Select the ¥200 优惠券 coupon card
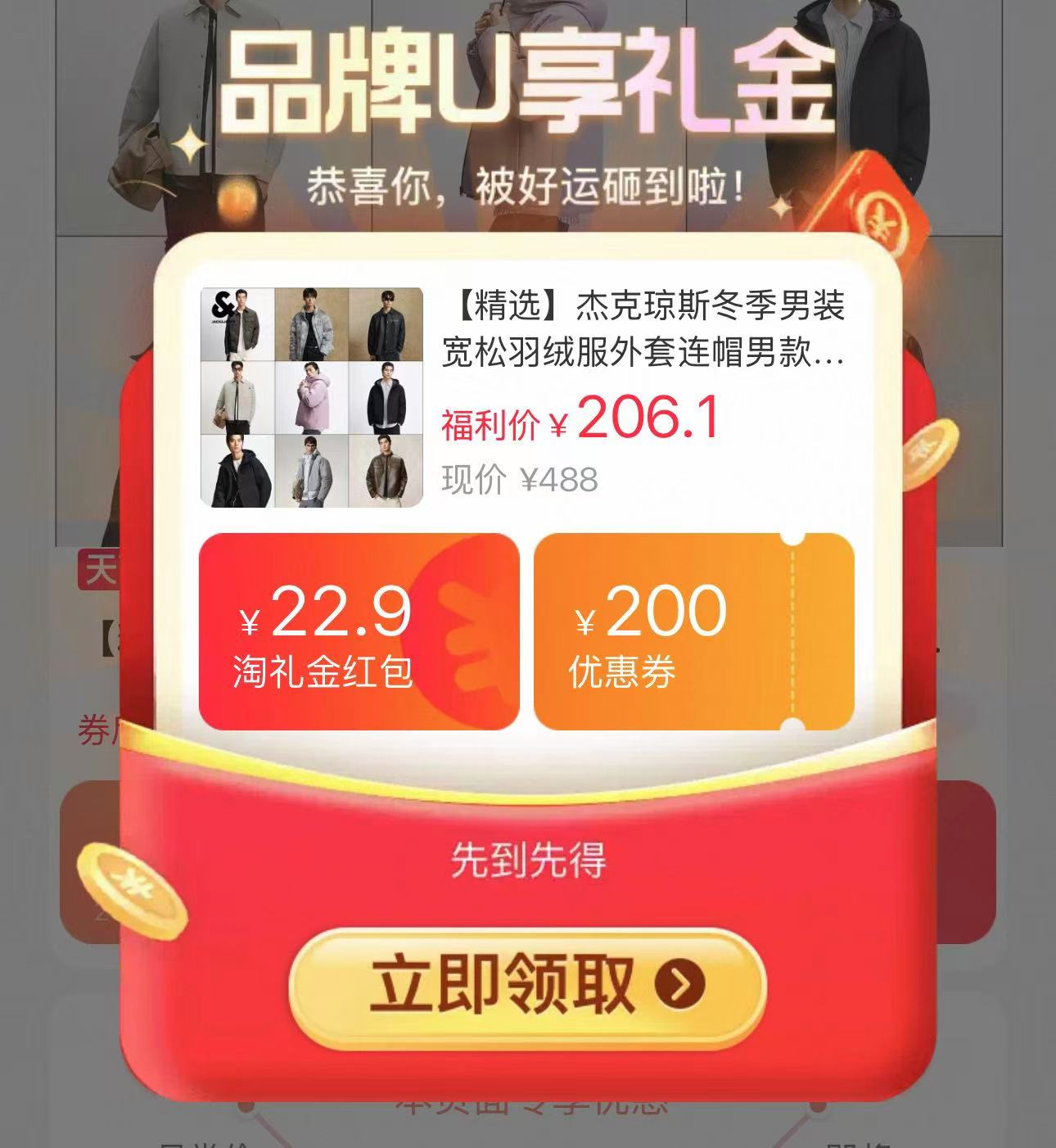 coord(694,631)
